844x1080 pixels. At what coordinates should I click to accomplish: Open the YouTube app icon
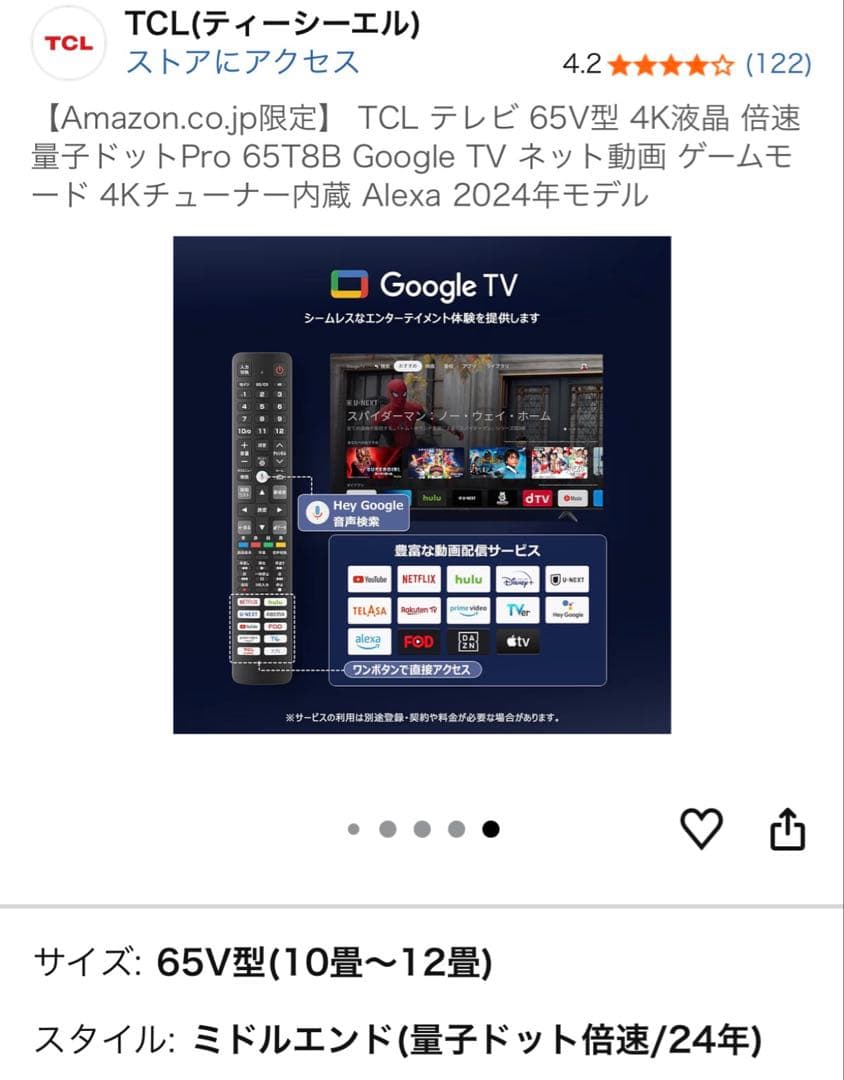coord(370,579)
